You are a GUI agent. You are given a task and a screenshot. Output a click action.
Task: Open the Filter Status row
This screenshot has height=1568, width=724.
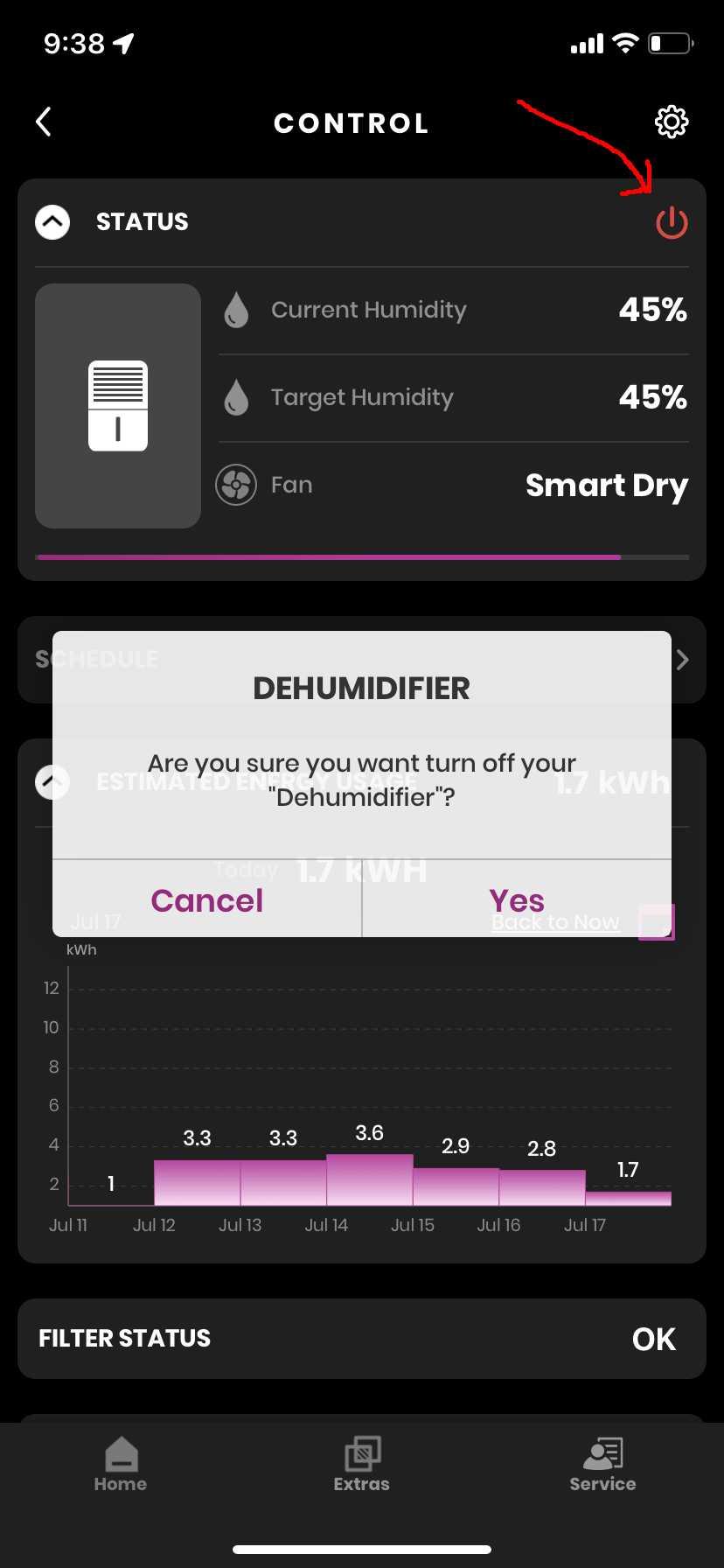[x=362, y=1339]
